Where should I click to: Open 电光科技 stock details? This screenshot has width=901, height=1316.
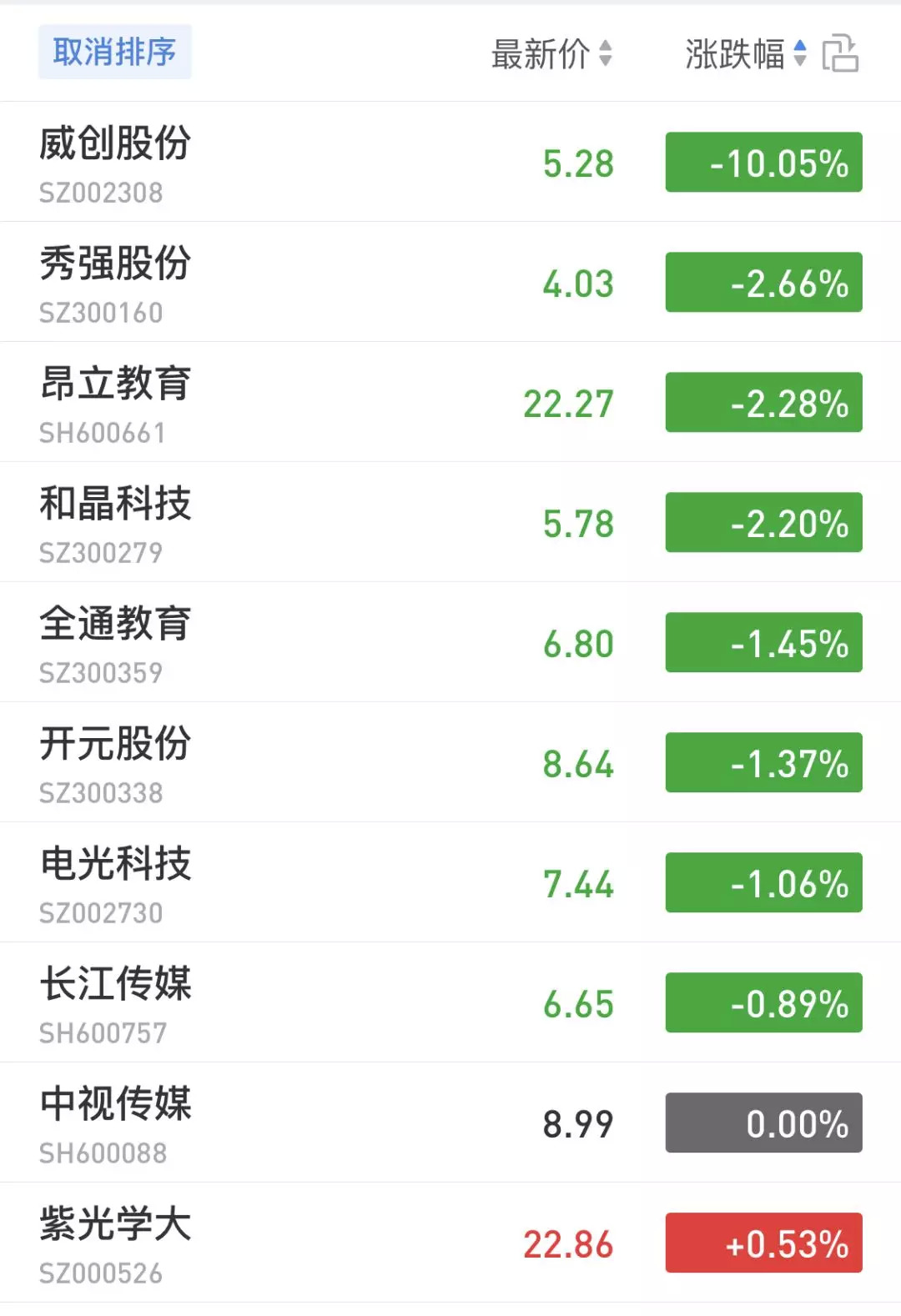450,882
